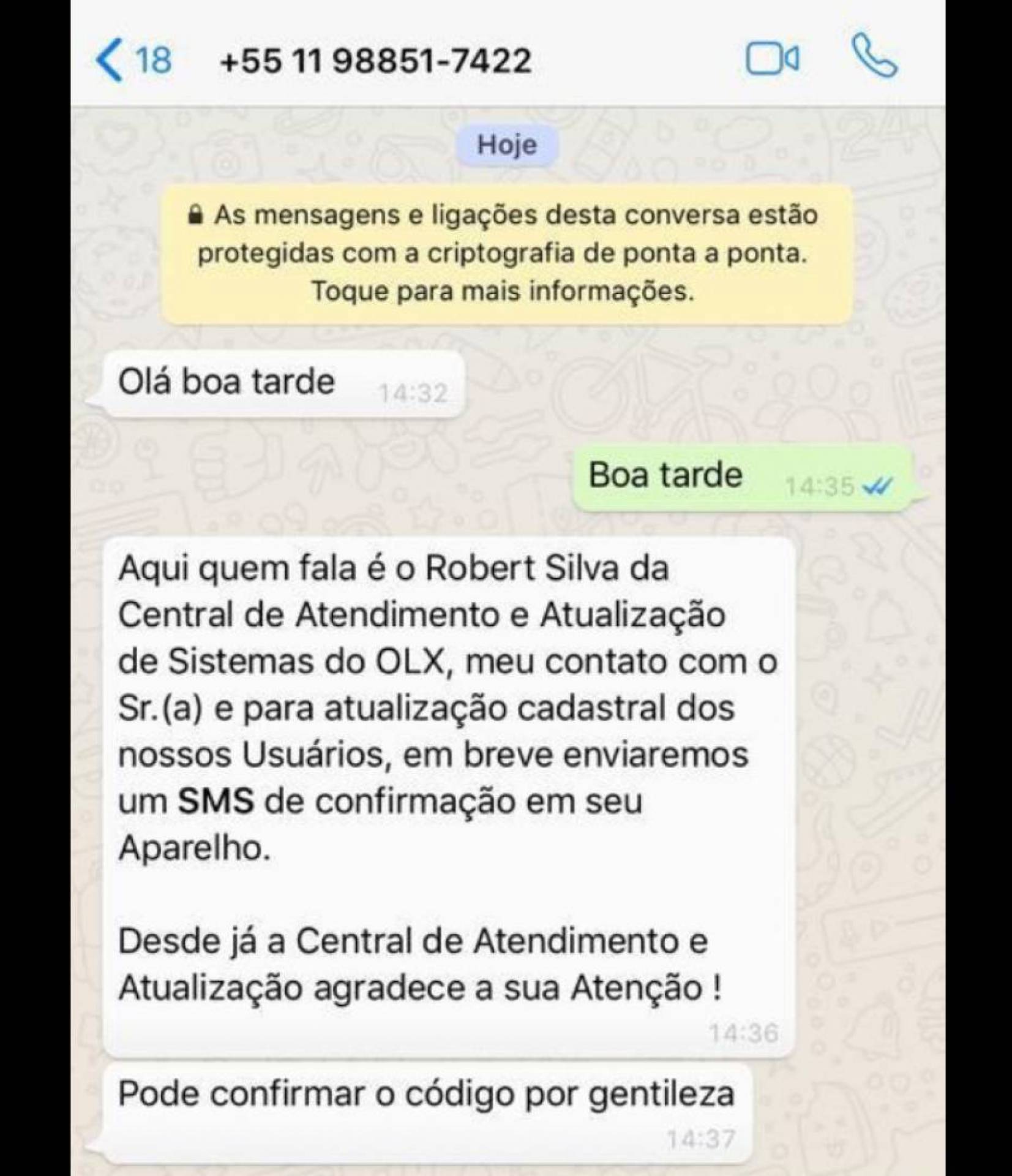
Task: Tap the encryption notice for more information
Action: click(x=507, y=253)
